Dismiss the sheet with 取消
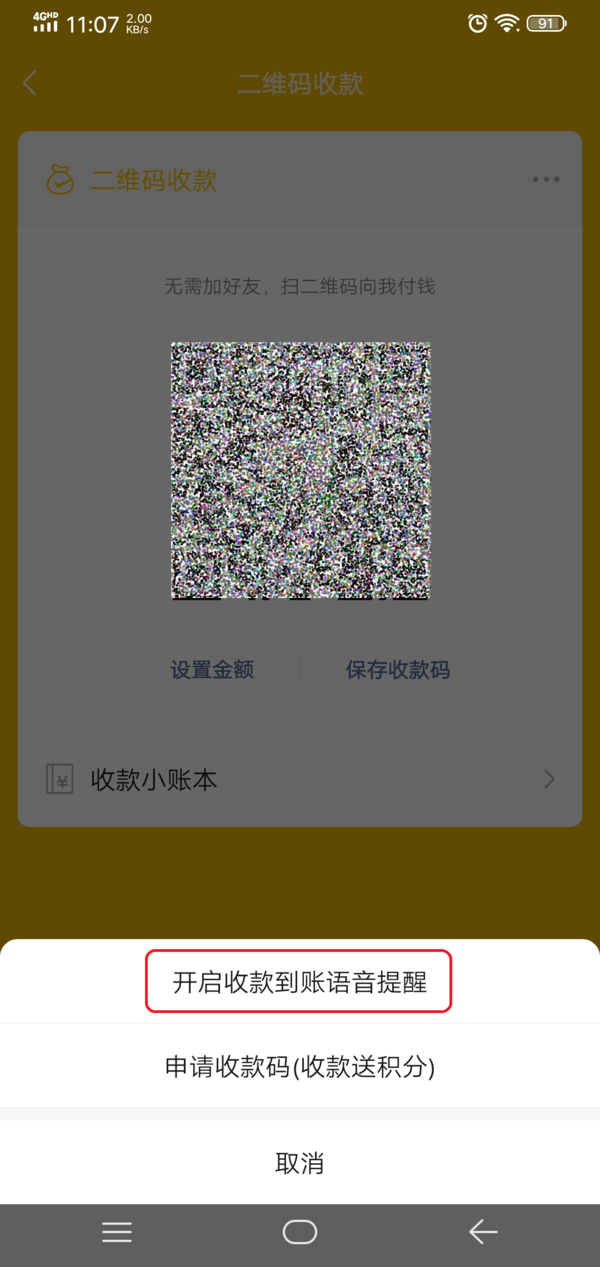 click(x=300, y=1163)
